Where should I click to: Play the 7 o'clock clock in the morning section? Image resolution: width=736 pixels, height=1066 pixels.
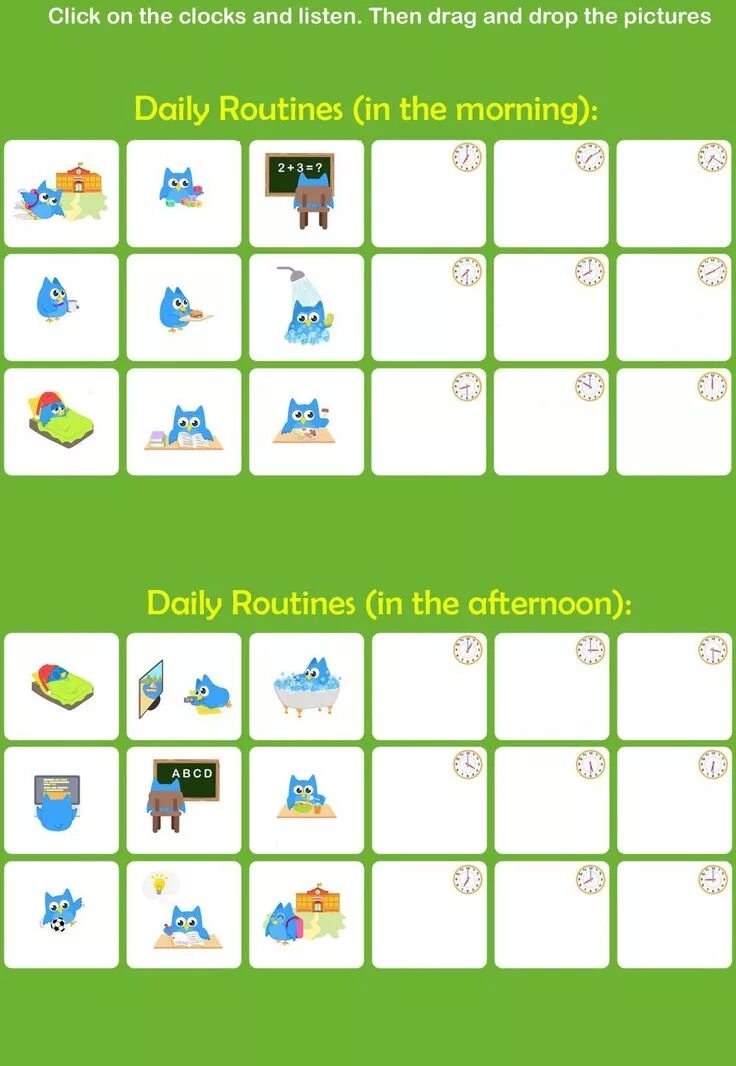pyautogui.click(x=467, y=157)
